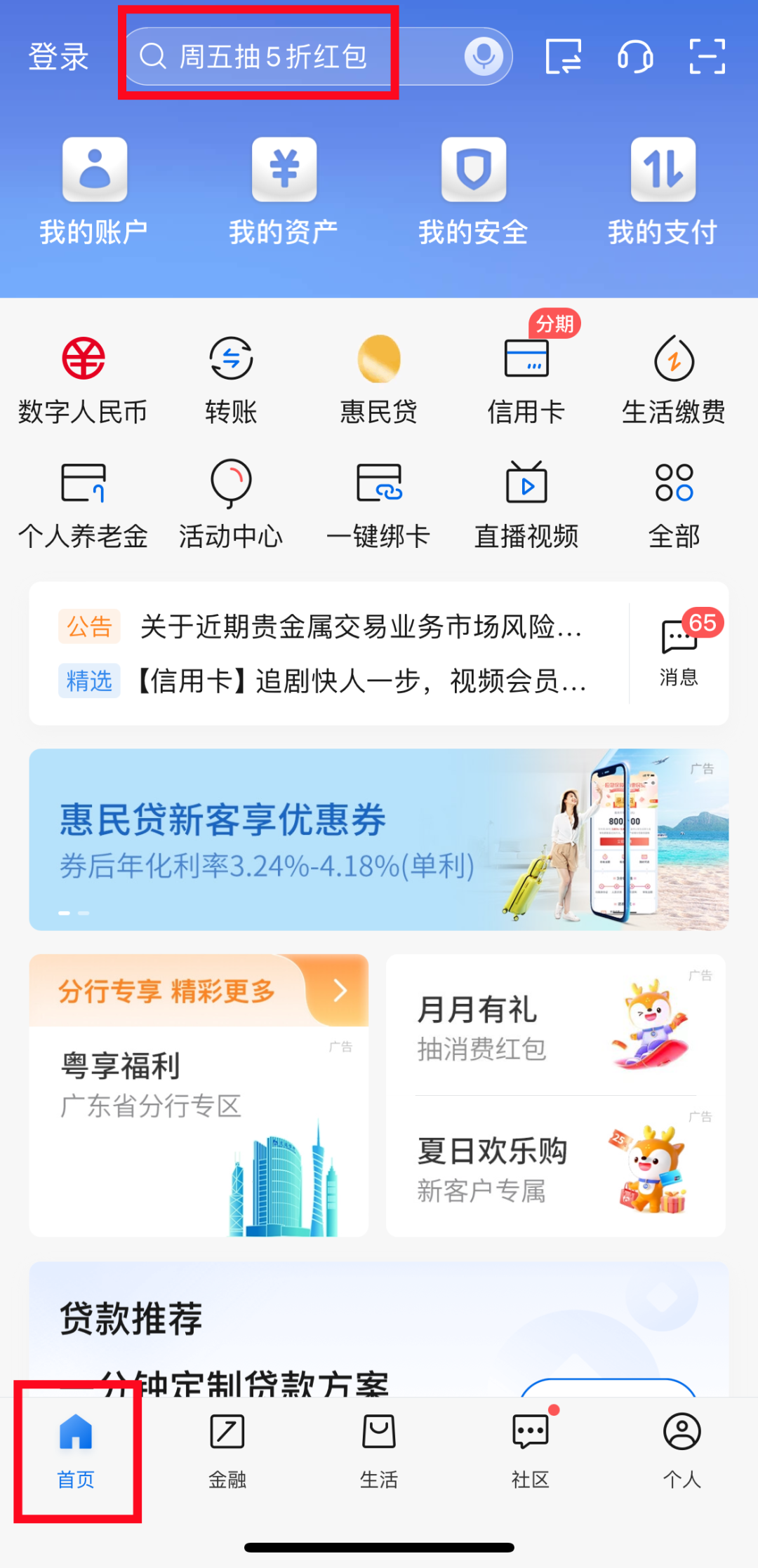
Task: Tap the 登录 login button
Action: coord(58,57)
